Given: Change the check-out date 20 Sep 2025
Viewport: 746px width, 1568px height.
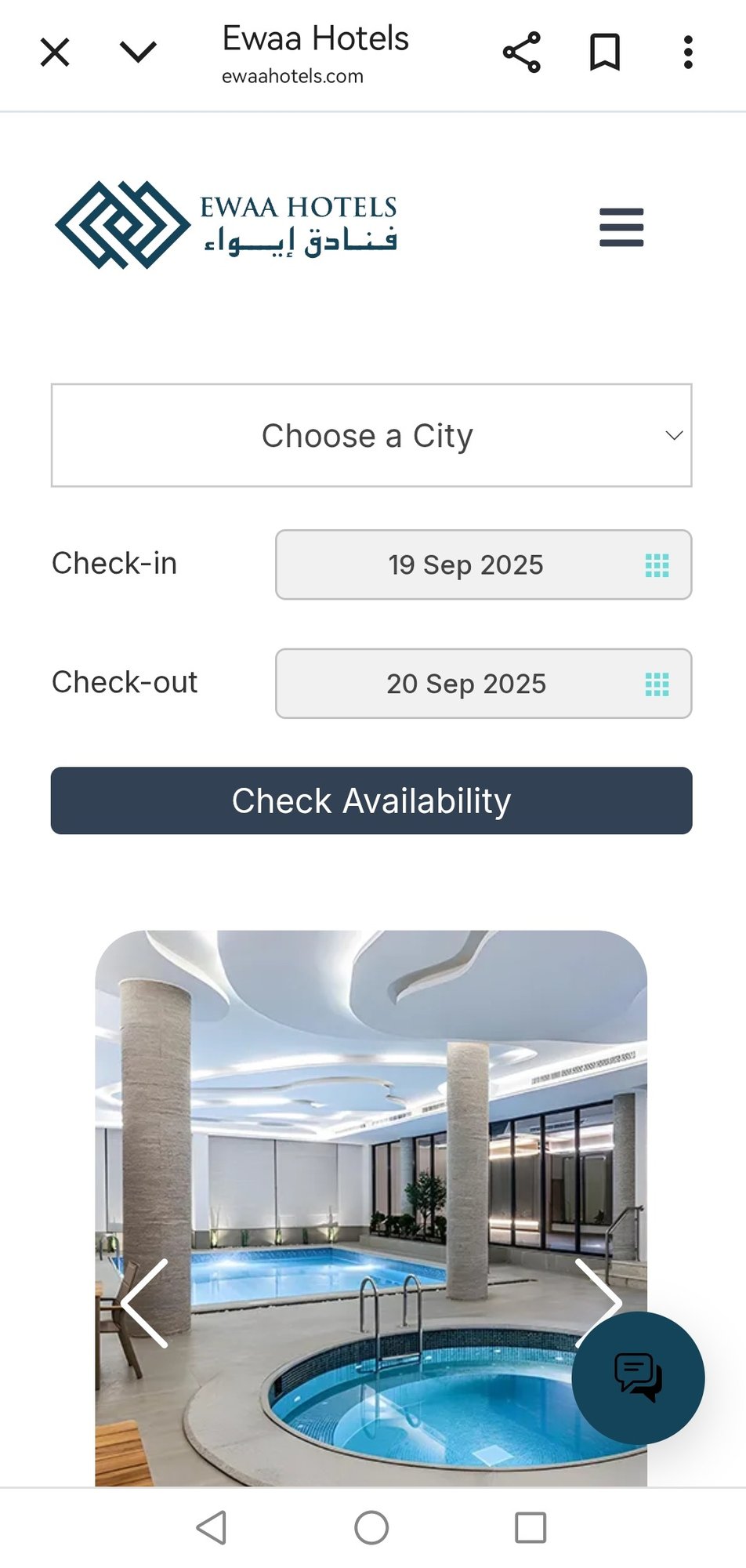Looking at the screenshot, I should pyautogui.click(x=483, y=684).
